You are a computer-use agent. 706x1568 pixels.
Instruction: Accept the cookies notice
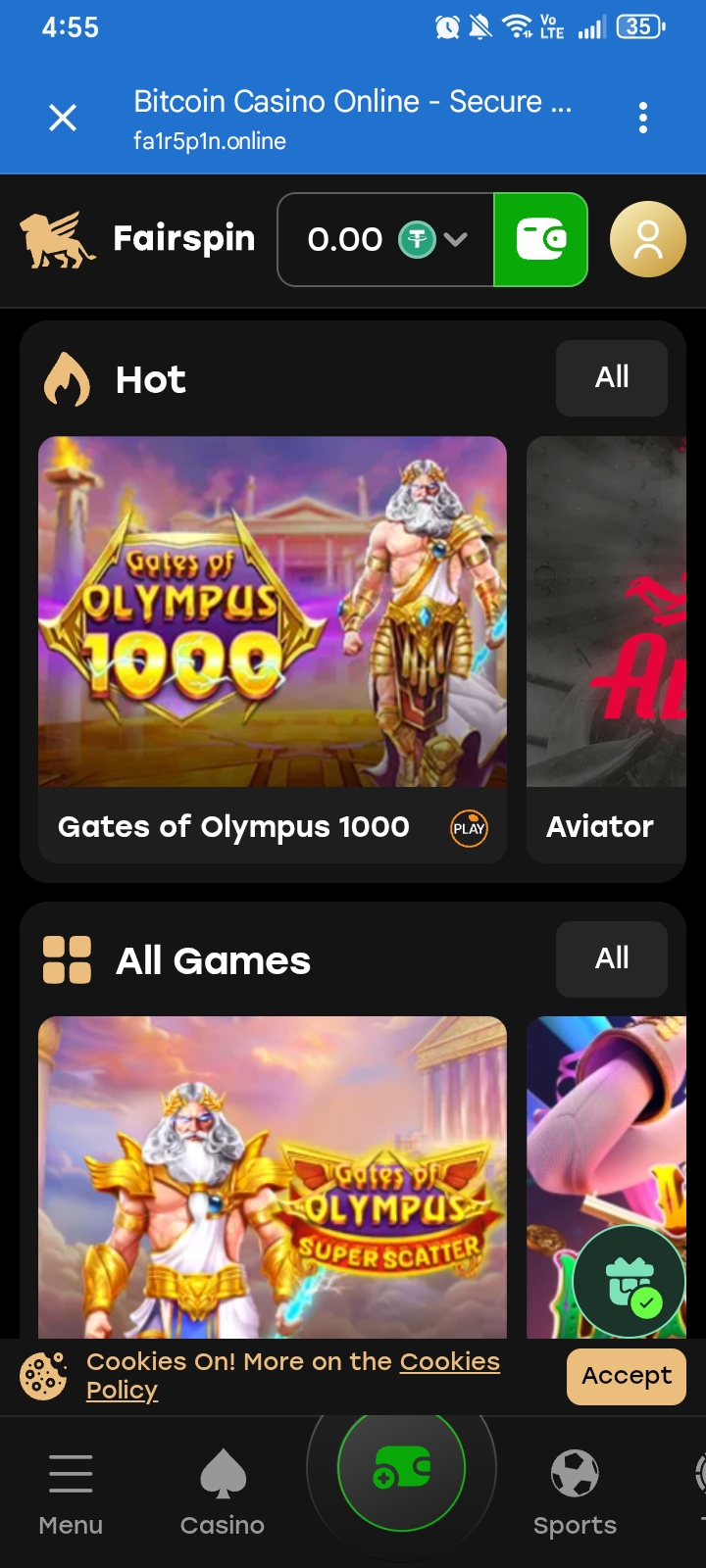[626, 1376]
